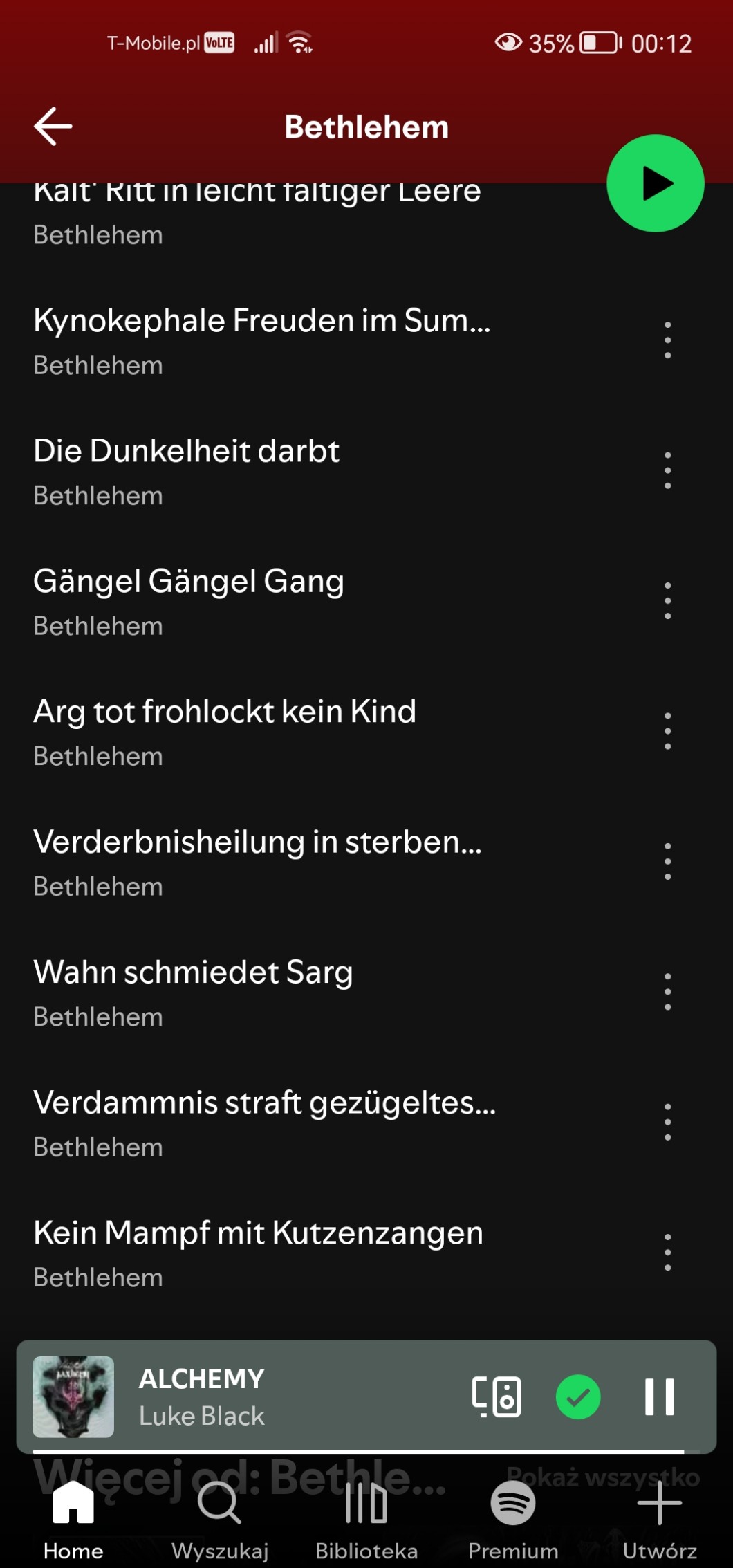This screenshot has height=1568, width=733.
Task: Open the ALCHEMY now playing album cover
Action: coord(73,1396)
